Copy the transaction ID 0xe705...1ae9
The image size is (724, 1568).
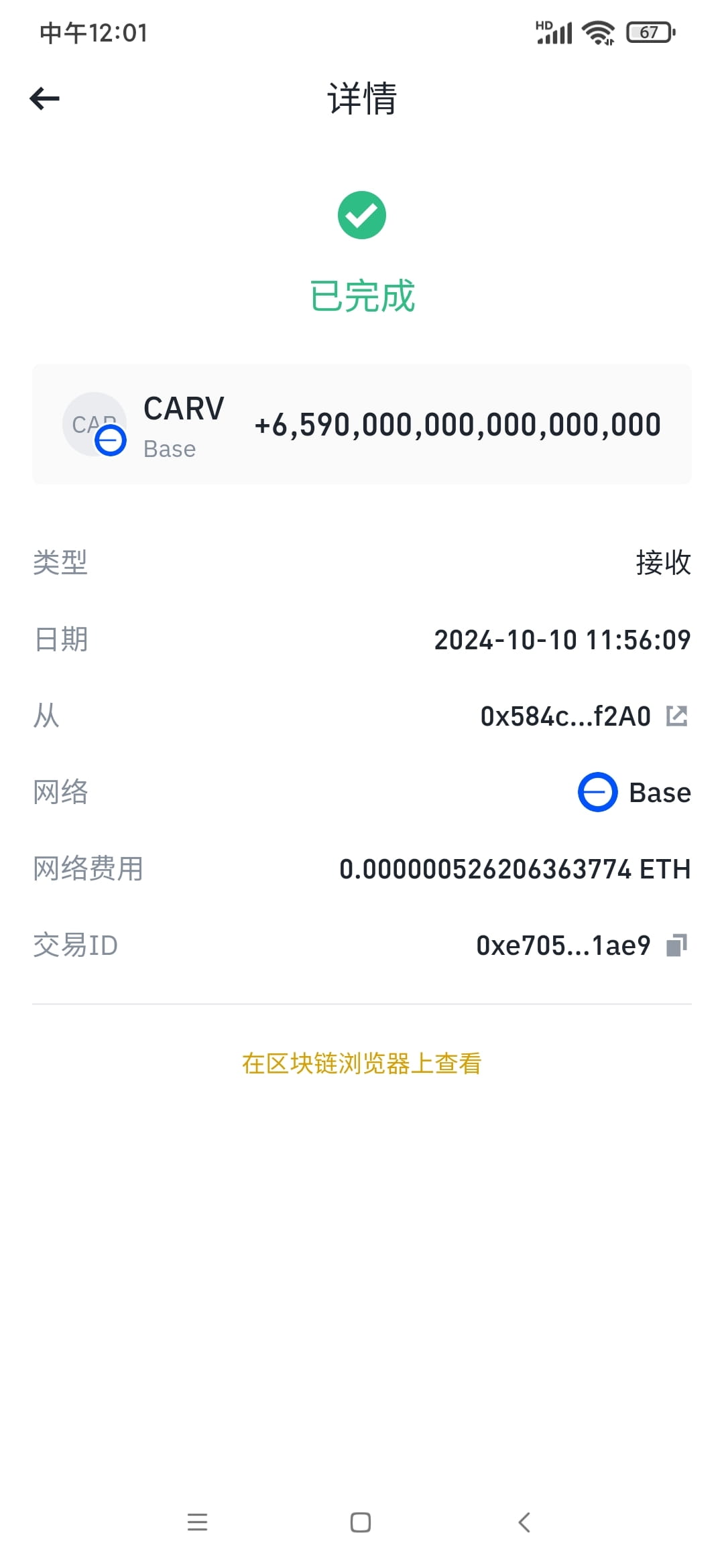[677, 945]
